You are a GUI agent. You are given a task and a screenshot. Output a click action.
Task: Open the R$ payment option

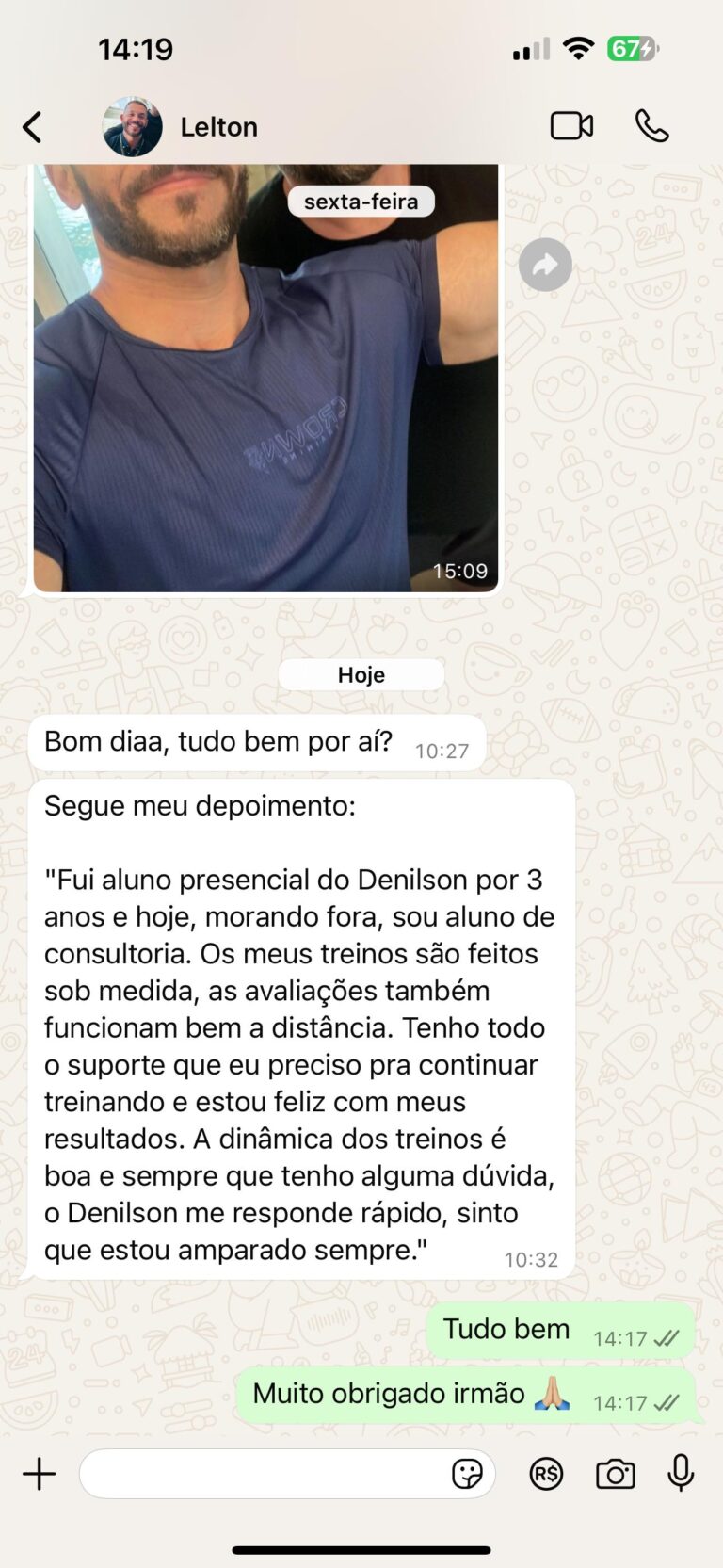(546, 1474)
